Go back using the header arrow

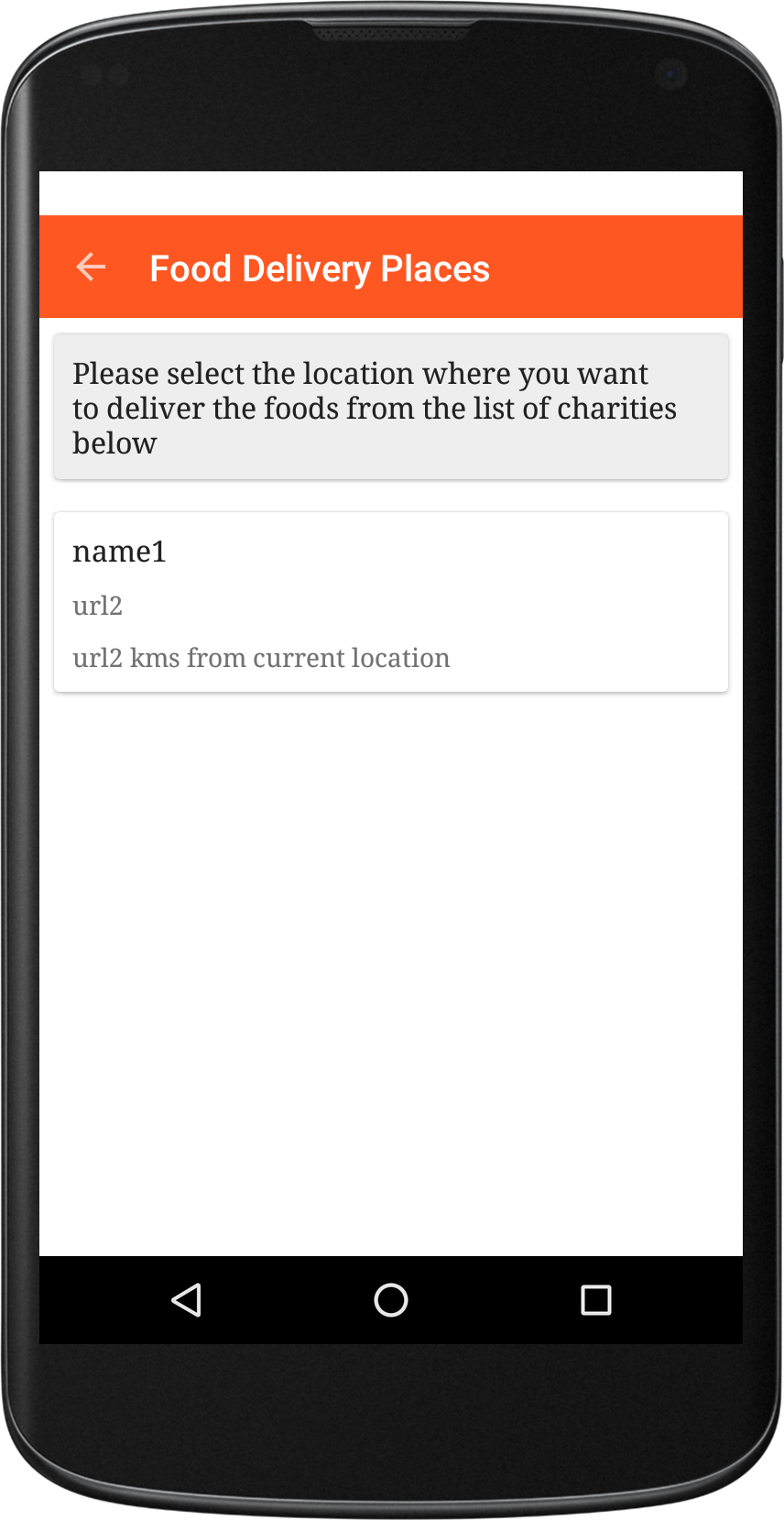click(x=91, y=268)
